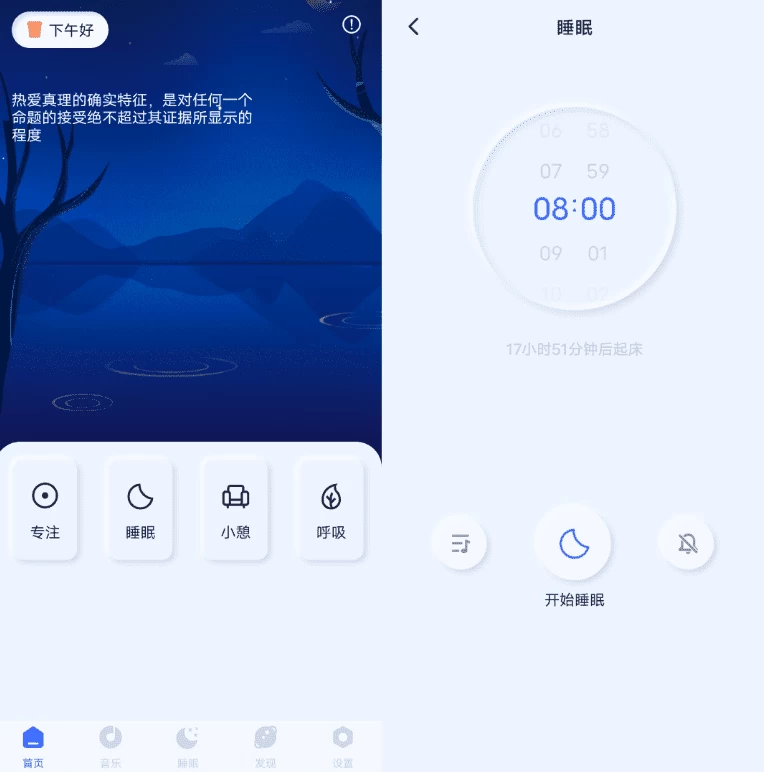The width and height of the screenshot is (764, 772).
Task: Tap the 下午好 greeting button
Action: (x=60, y=31)
